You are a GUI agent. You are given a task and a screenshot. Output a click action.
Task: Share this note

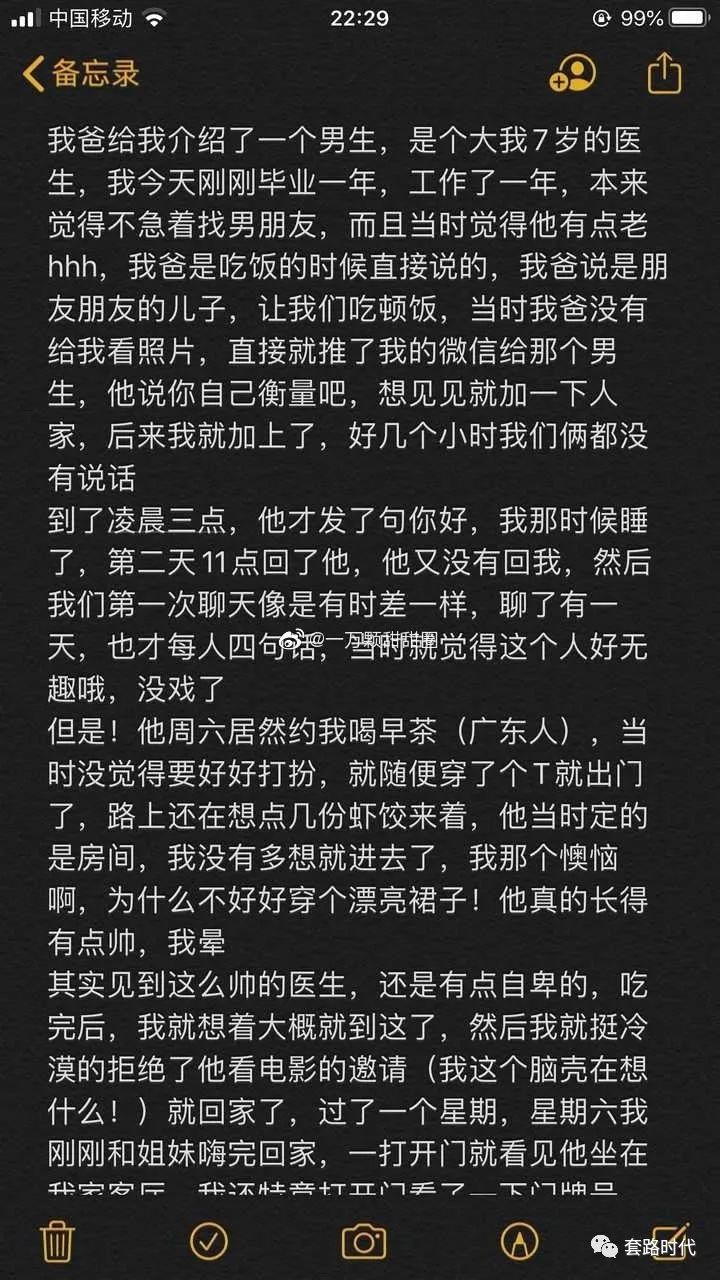coord(664,72)
